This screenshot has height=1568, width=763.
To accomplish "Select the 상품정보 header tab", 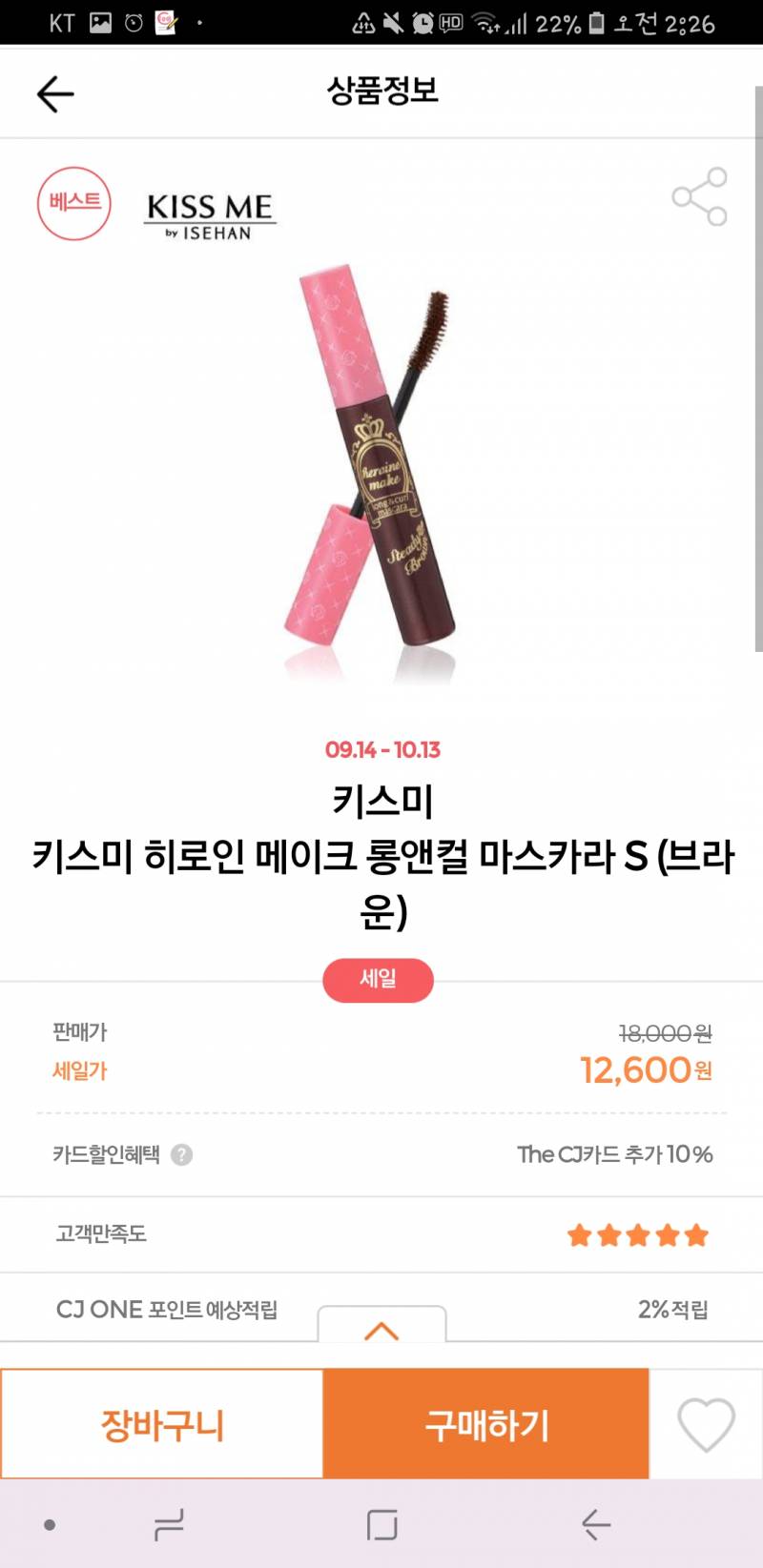I will [x=381, y=93].
